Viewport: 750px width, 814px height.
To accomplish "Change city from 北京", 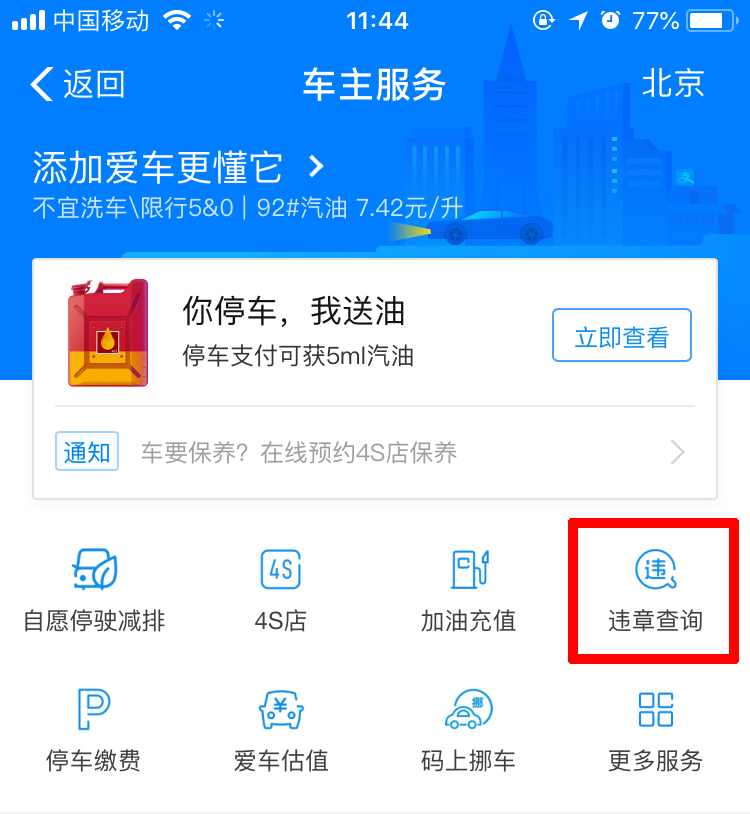I will (x=672, y=84).
